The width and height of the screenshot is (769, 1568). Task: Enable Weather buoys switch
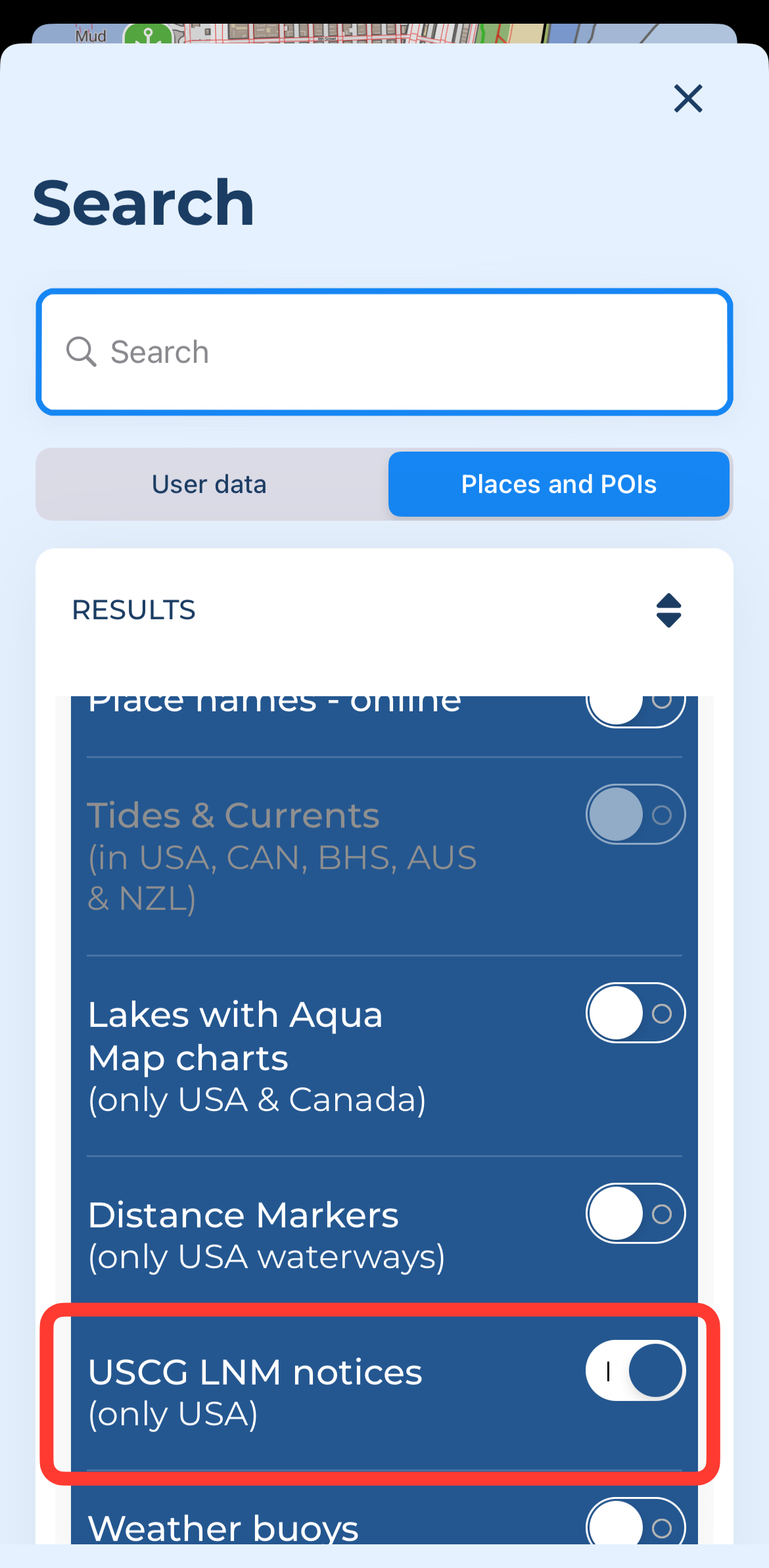636,1522
